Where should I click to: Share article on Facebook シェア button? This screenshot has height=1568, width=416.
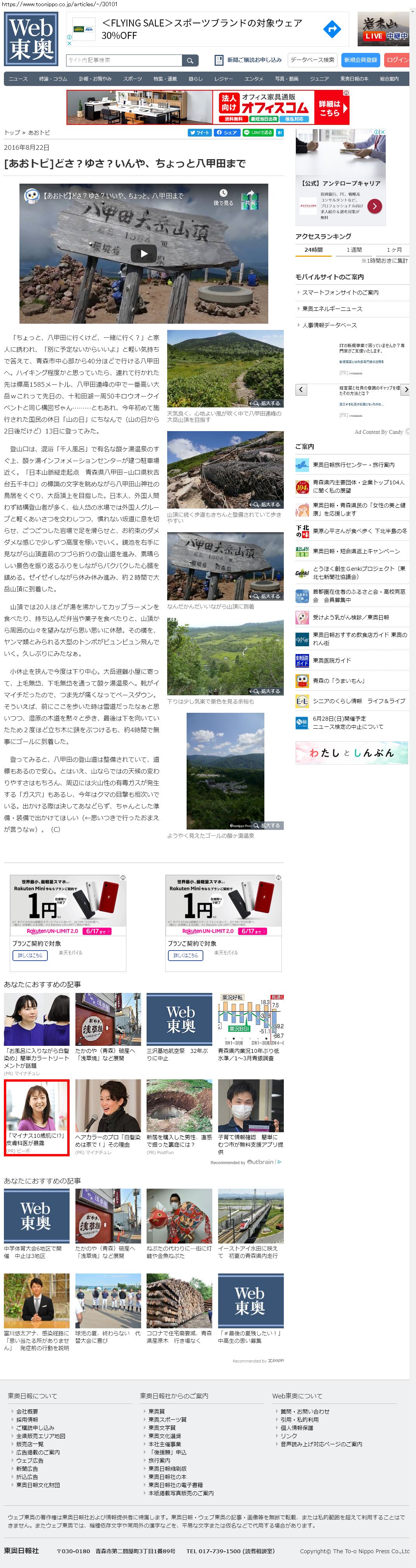(x=227, y=132)
